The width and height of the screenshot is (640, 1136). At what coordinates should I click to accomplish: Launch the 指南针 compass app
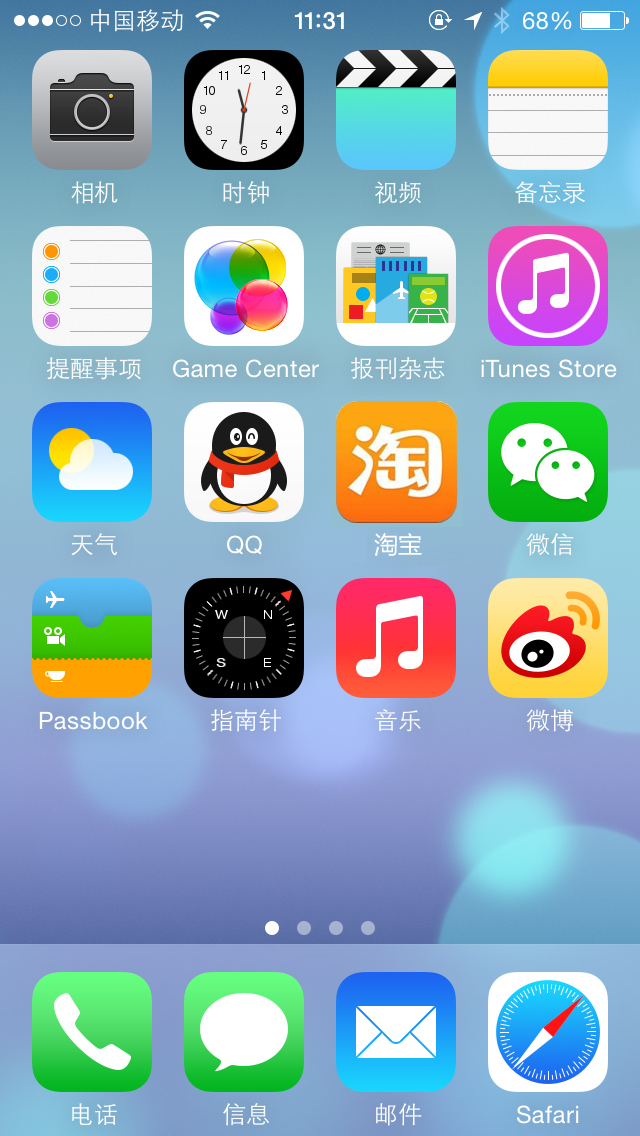[244, 638]
